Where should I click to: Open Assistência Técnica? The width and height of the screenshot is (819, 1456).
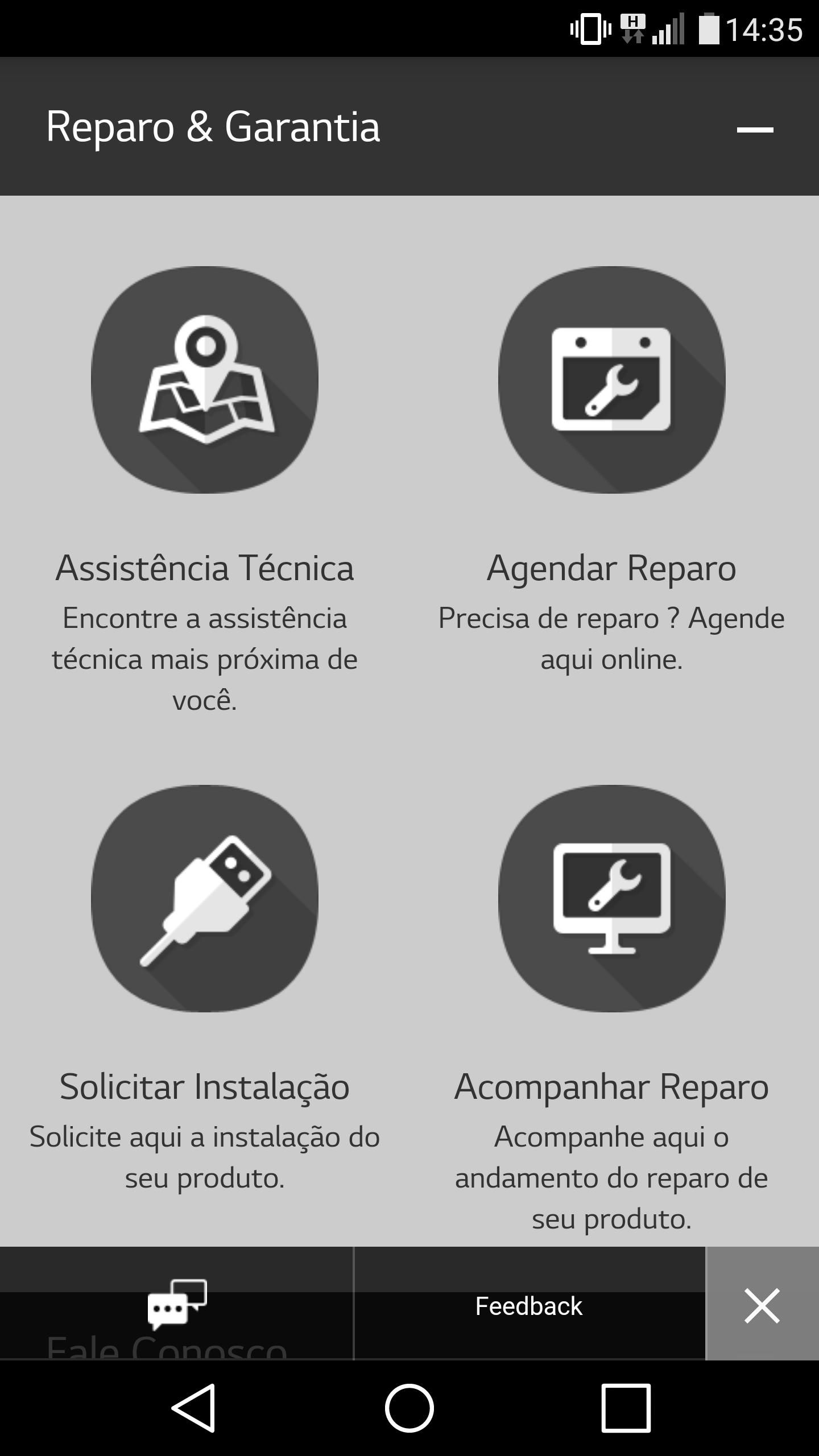pos(205,380)
